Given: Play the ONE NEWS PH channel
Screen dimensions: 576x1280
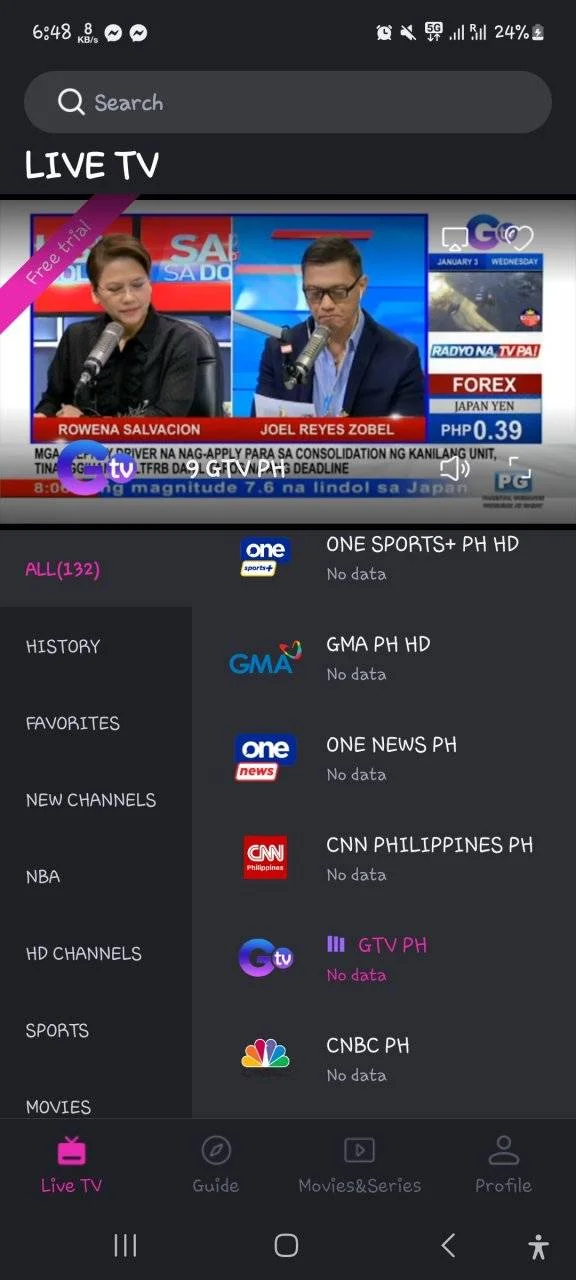Looking at the screenshot, I should pos(384,759).
